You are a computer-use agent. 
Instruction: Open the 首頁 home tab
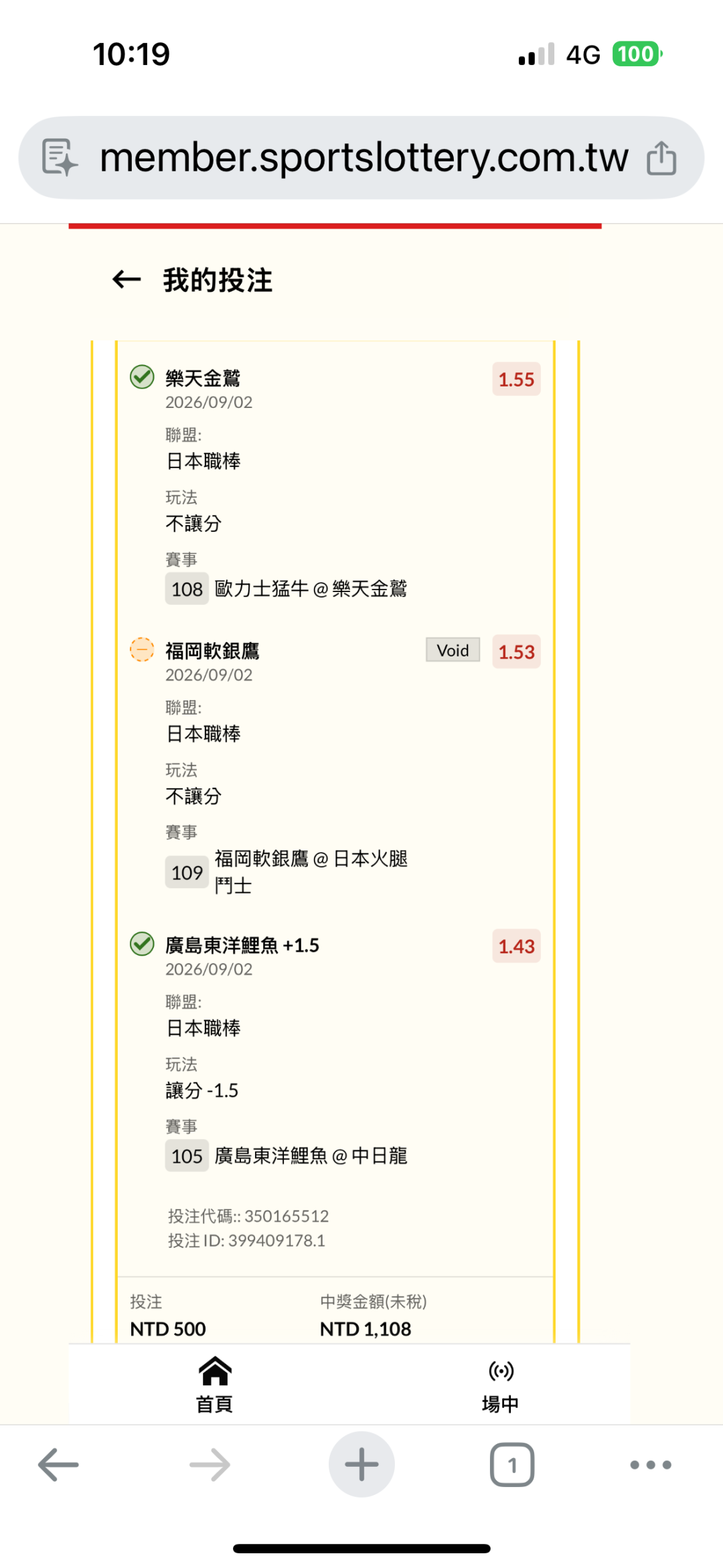click(214, 1384)
